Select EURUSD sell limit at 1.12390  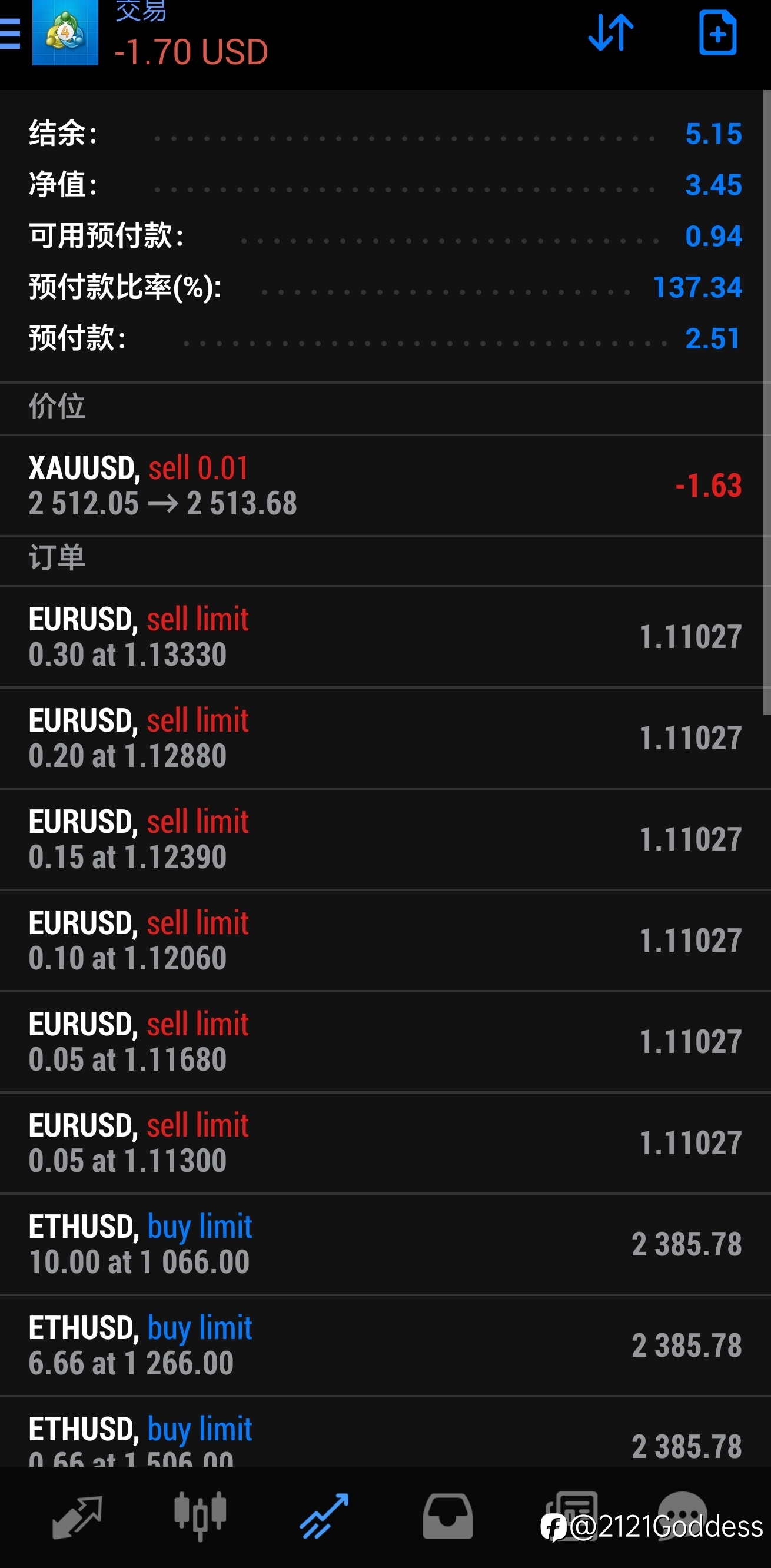(x=385, y=839)
